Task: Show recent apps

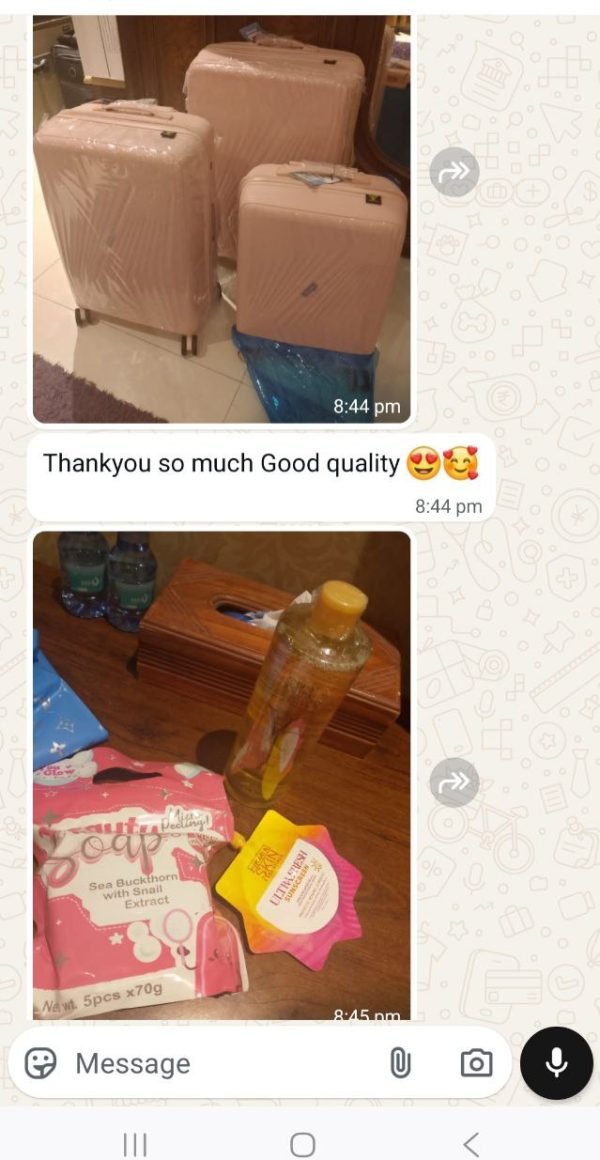Action: click(135, 1144)
